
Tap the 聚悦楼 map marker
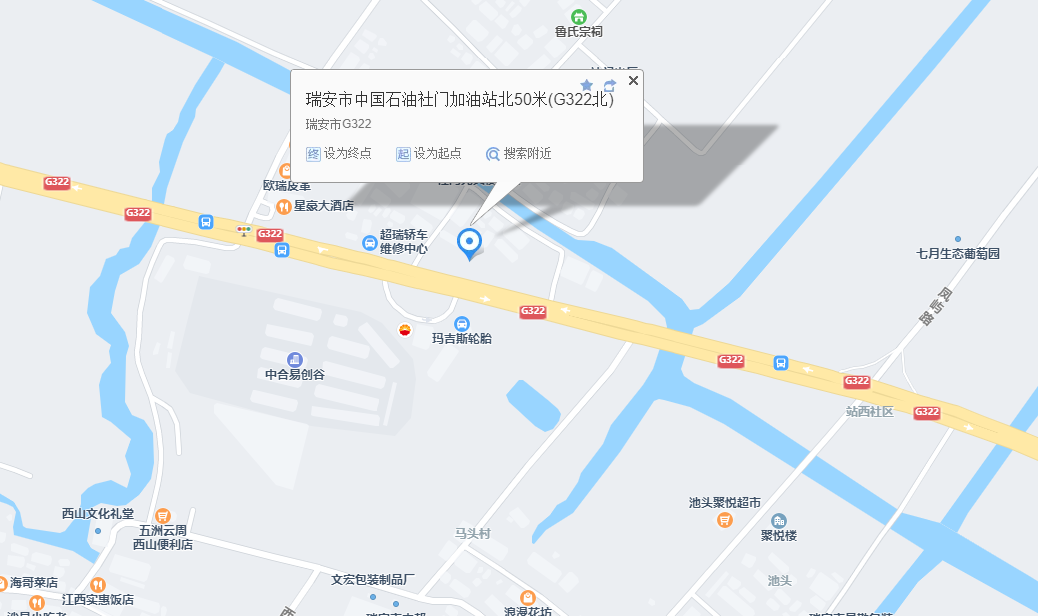click(779, 520)
